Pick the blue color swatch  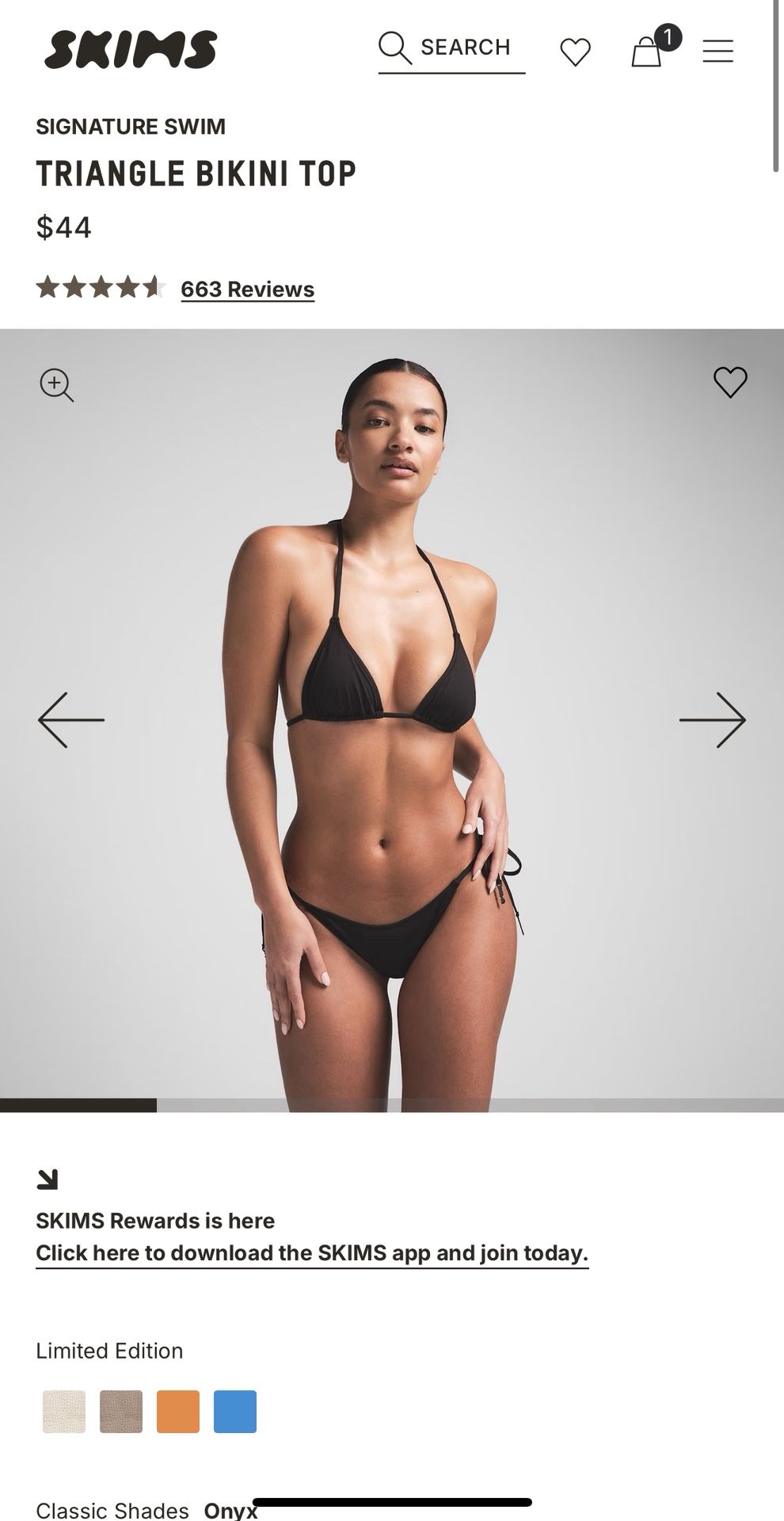point(235,1411)
